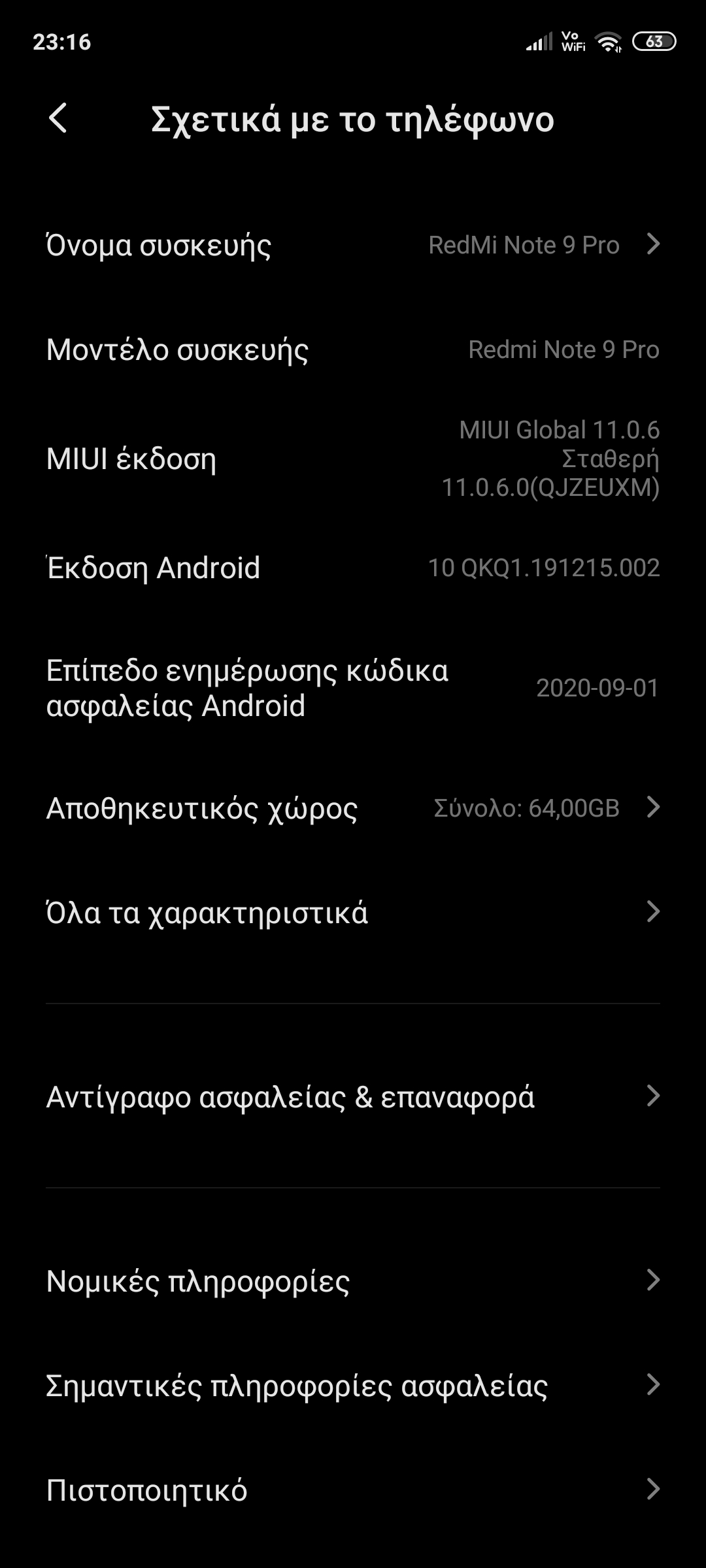Image resolution: width=706 pixels, height=1568 pixels.
Task: Open Νομικές πληροφορίες
Action: (353, 1281)
